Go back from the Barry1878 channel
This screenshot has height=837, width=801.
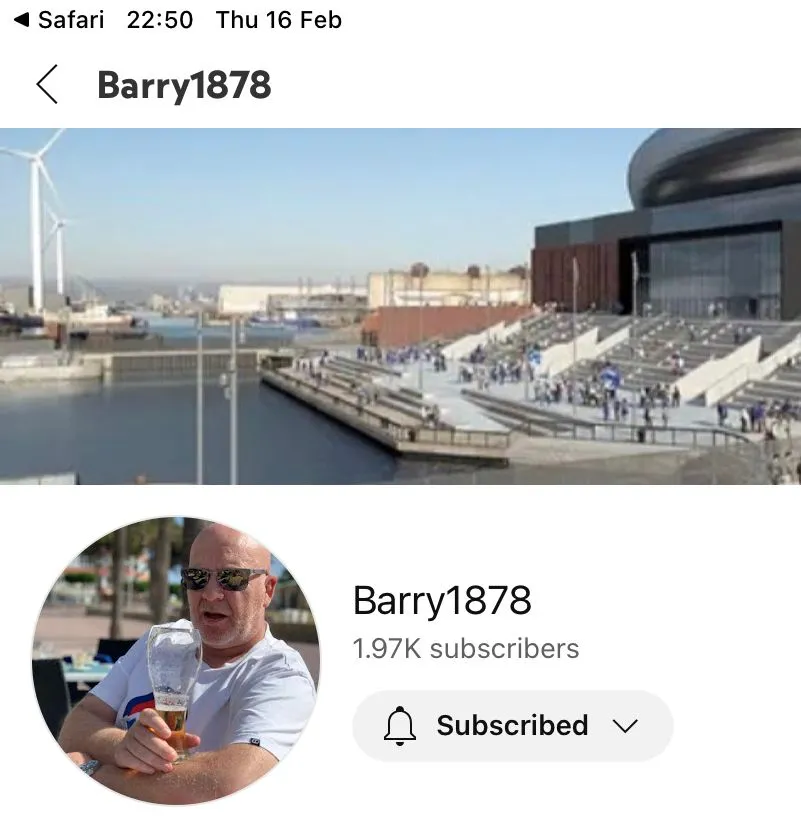pyautogui.click(x=47, y=85)
